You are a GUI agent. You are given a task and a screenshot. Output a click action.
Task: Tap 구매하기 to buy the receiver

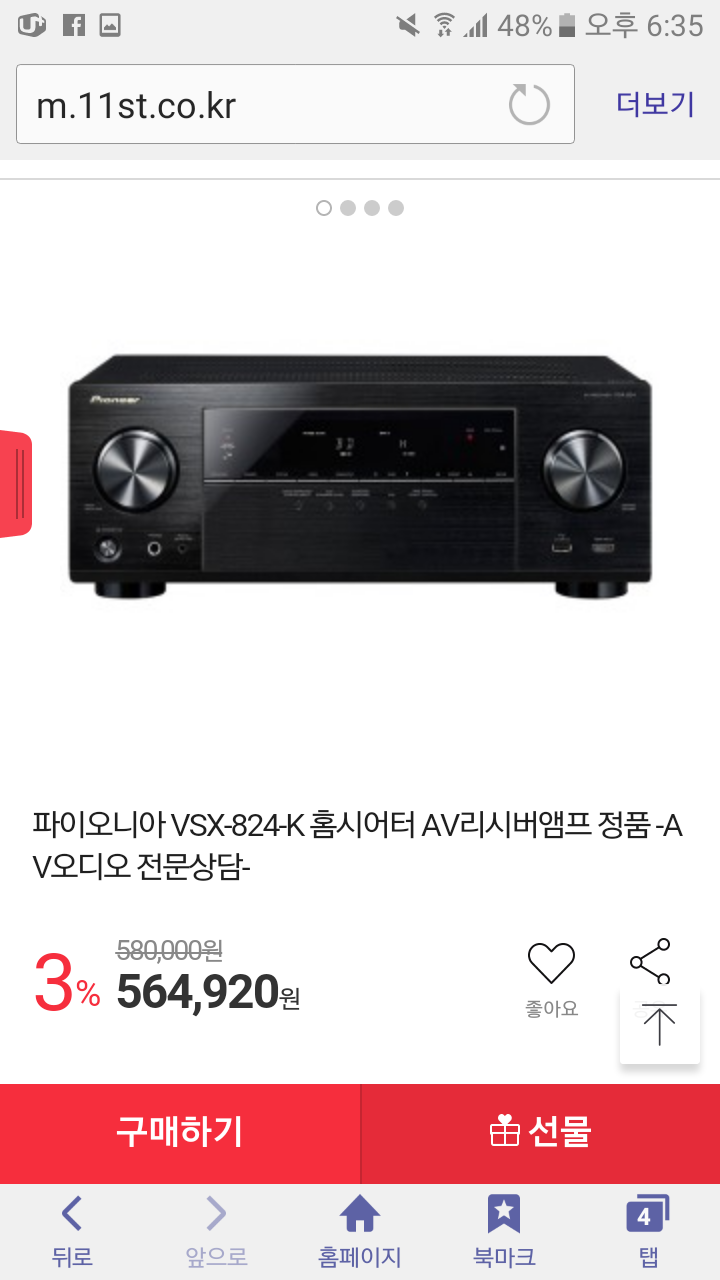pyautogui.click(x=180, y=1133)
